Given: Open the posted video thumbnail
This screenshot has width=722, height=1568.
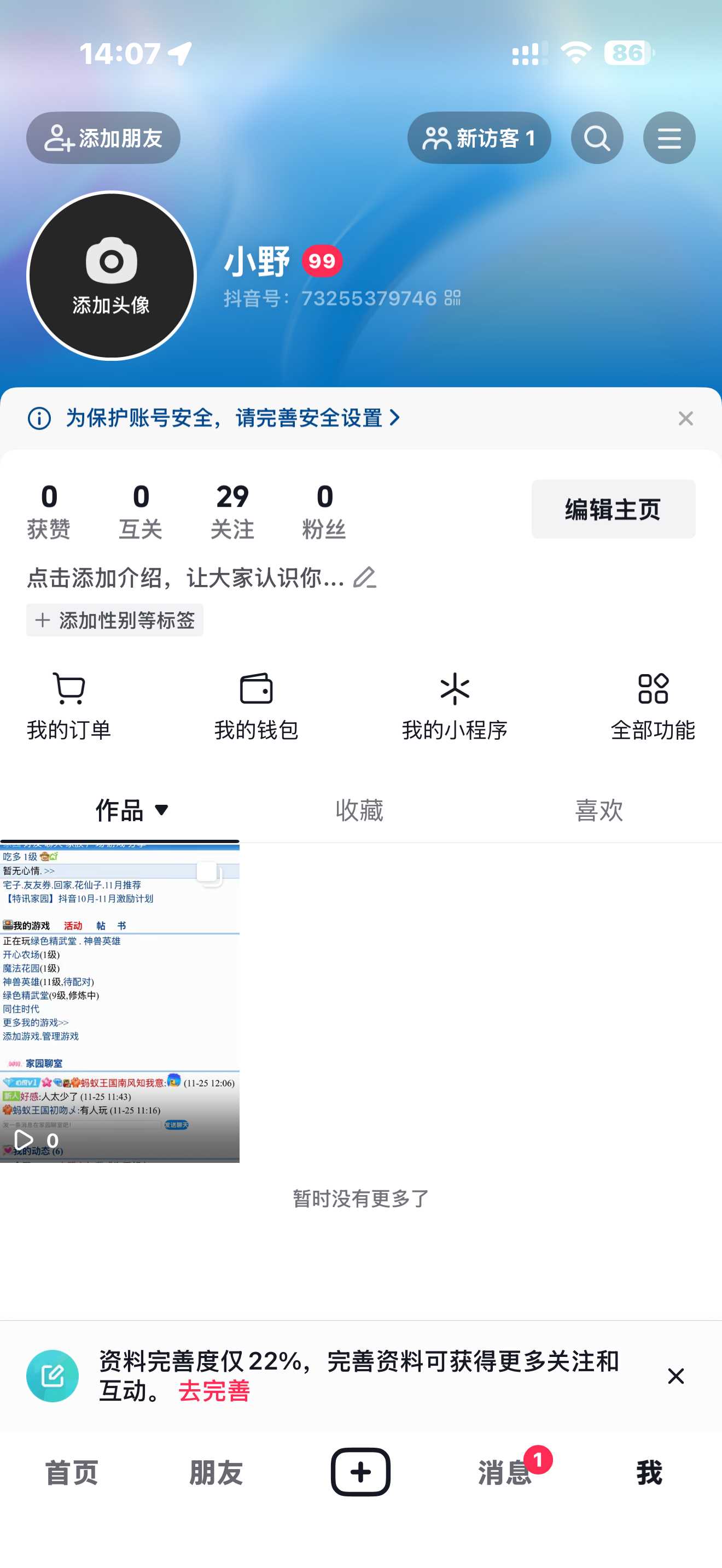Looking at the screenshot, I should [119, 1001].
